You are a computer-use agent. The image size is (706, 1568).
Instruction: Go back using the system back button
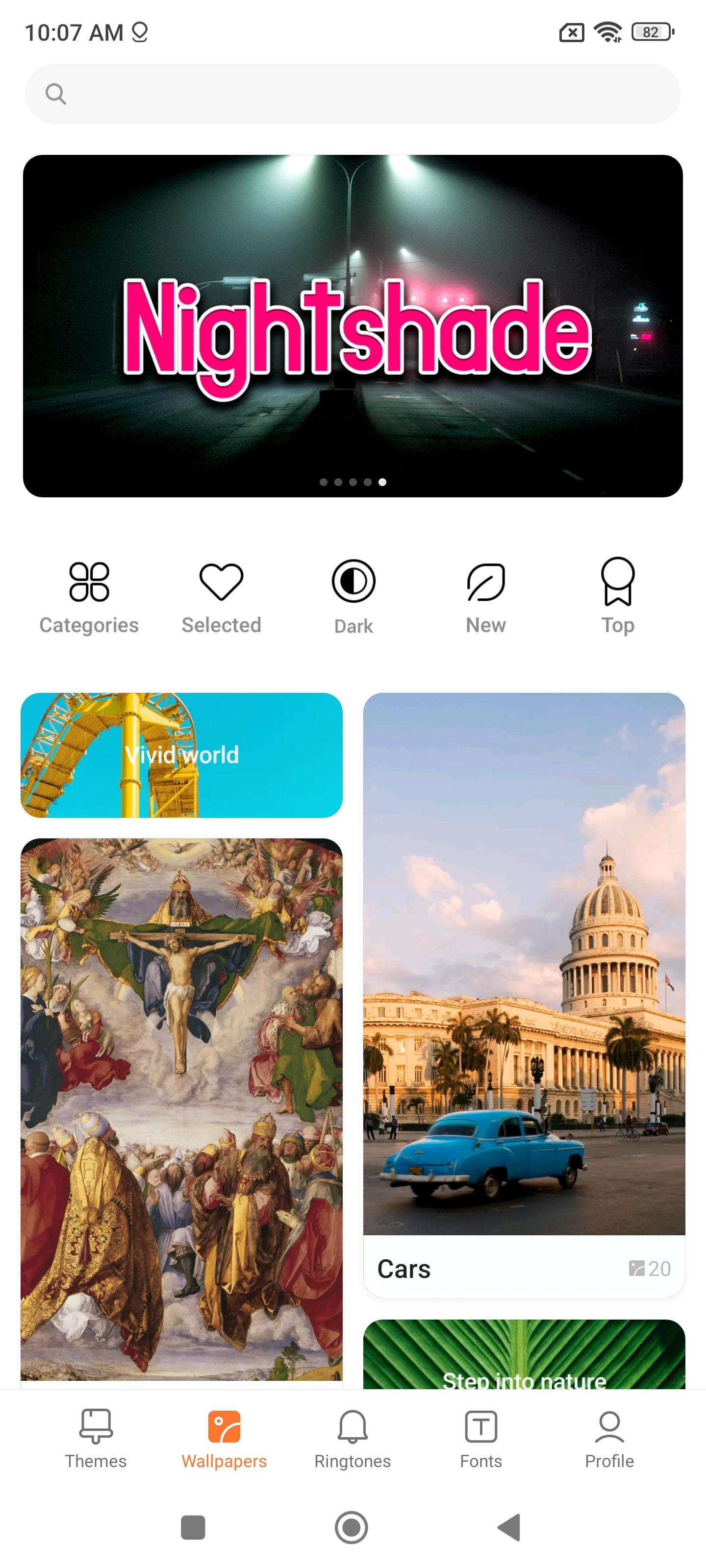click(x=509, y=1527)
